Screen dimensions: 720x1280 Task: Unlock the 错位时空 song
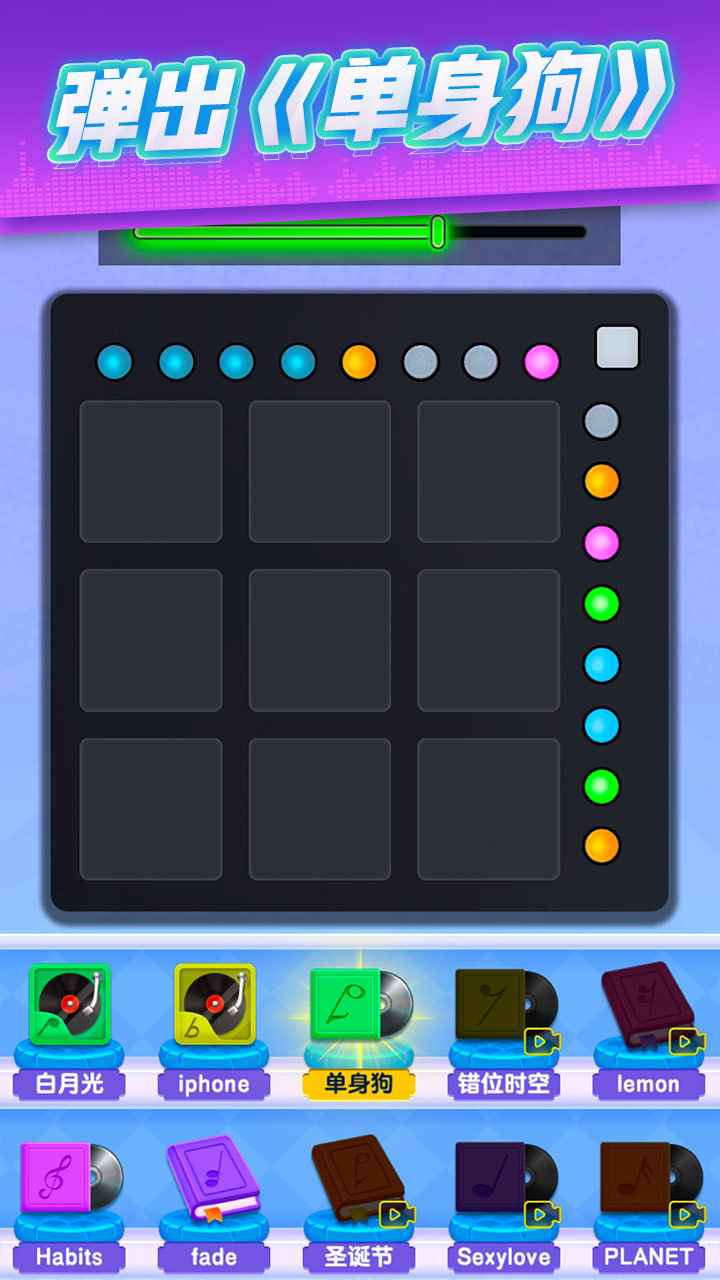(504, 1008)
